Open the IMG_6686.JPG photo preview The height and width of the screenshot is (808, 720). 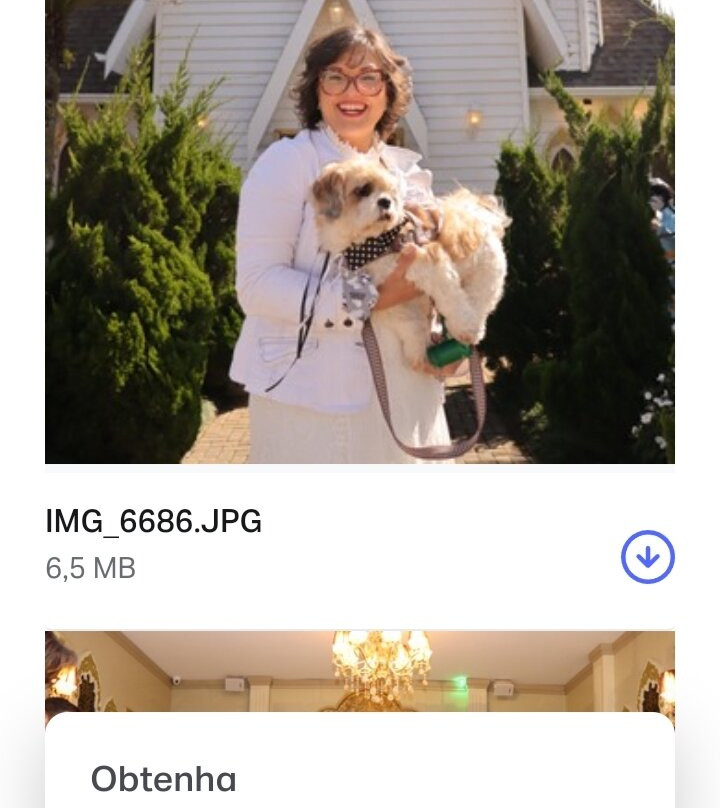(360, 232)
